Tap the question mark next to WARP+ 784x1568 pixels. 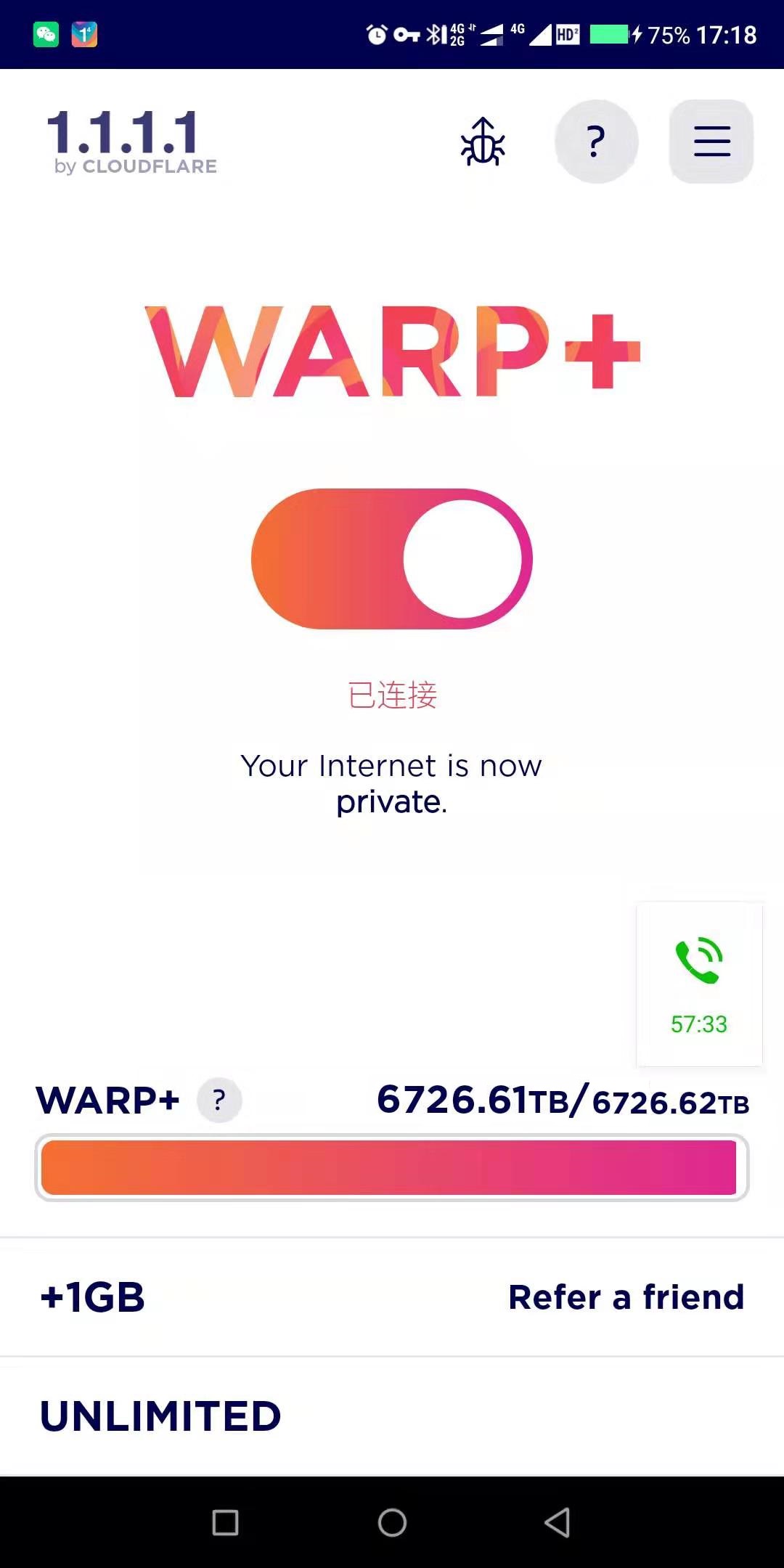point(219,1101)
